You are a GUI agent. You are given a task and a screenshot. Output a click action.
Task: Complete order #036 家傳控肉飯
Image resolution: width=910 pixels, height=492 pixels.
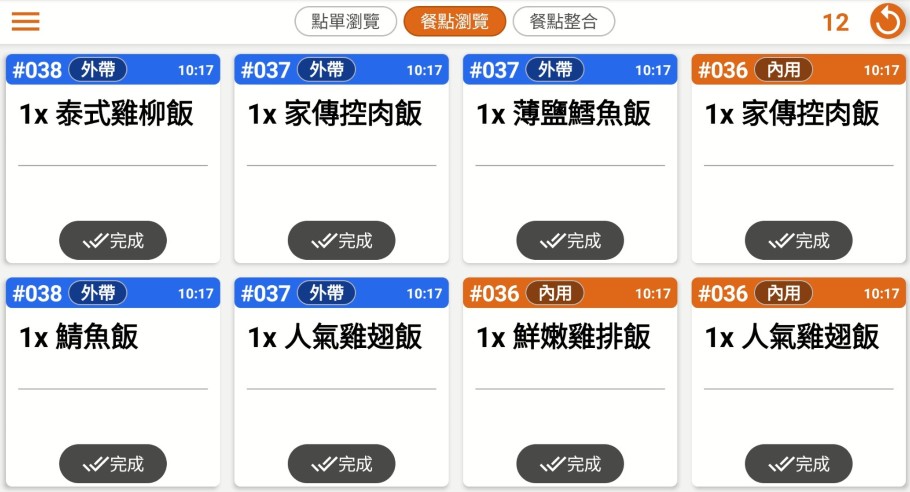tap(799, 240)
